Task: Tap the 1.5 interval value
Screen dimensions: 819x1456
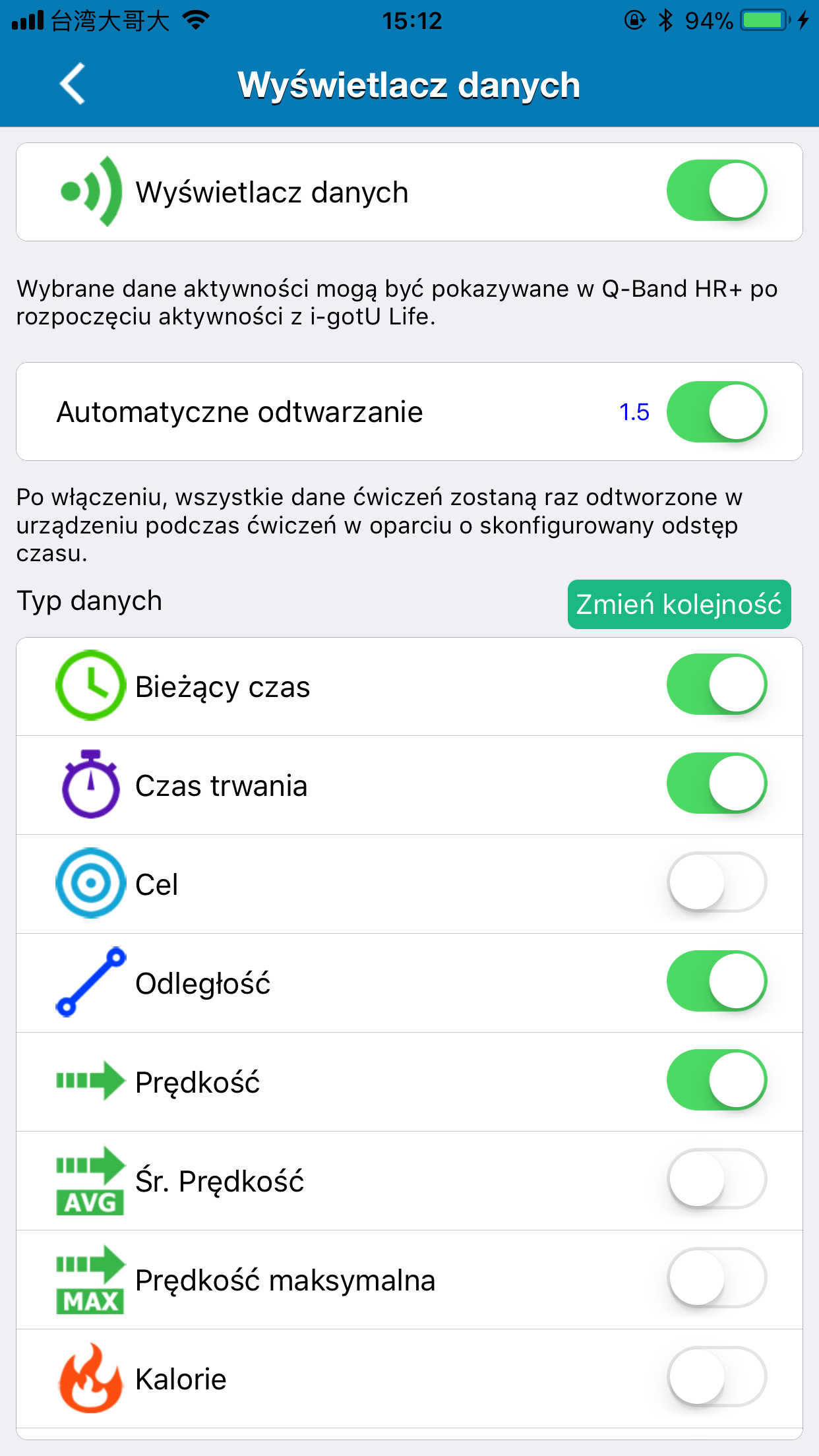Action: tap(634, 412)
